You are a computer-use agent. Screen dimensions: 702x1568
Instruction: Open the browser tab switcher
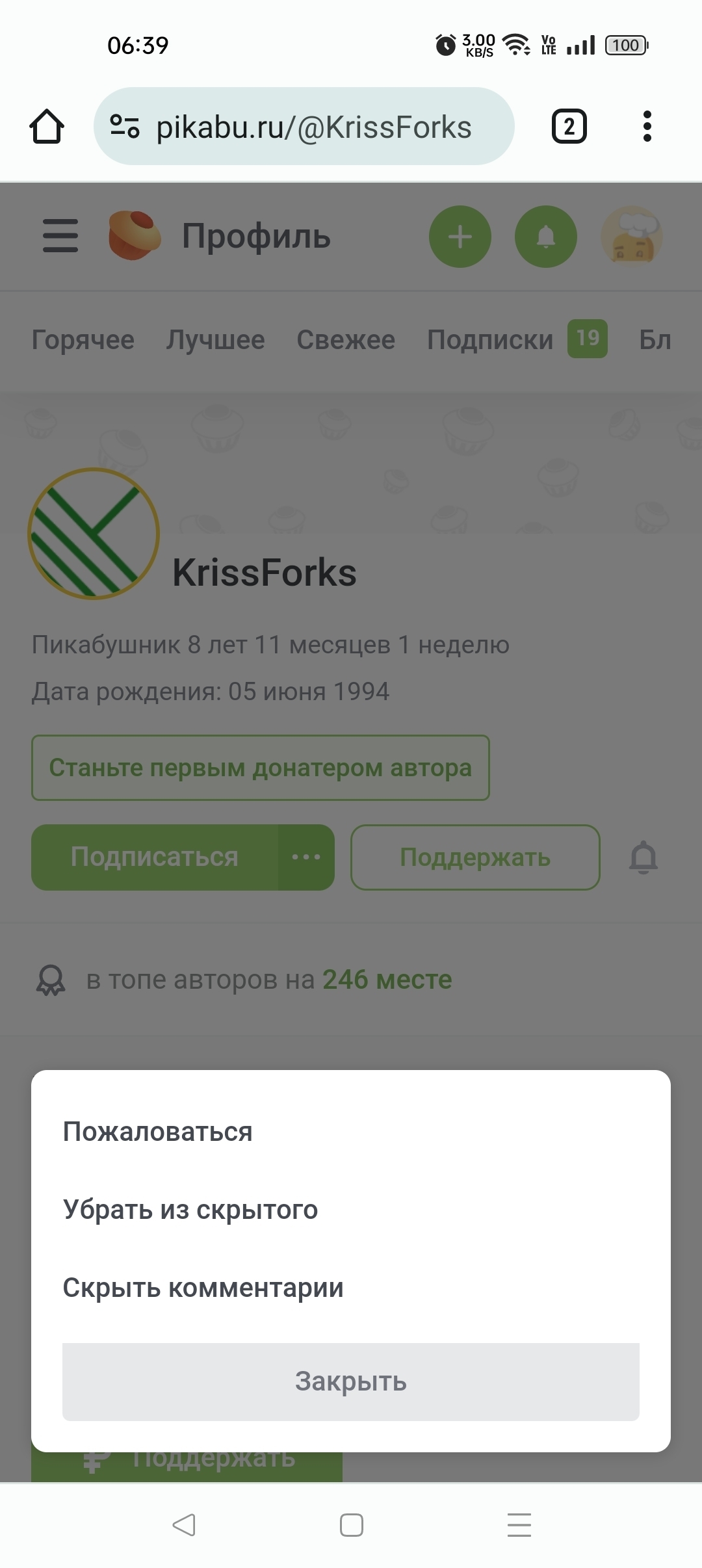(x=569, y=126)
